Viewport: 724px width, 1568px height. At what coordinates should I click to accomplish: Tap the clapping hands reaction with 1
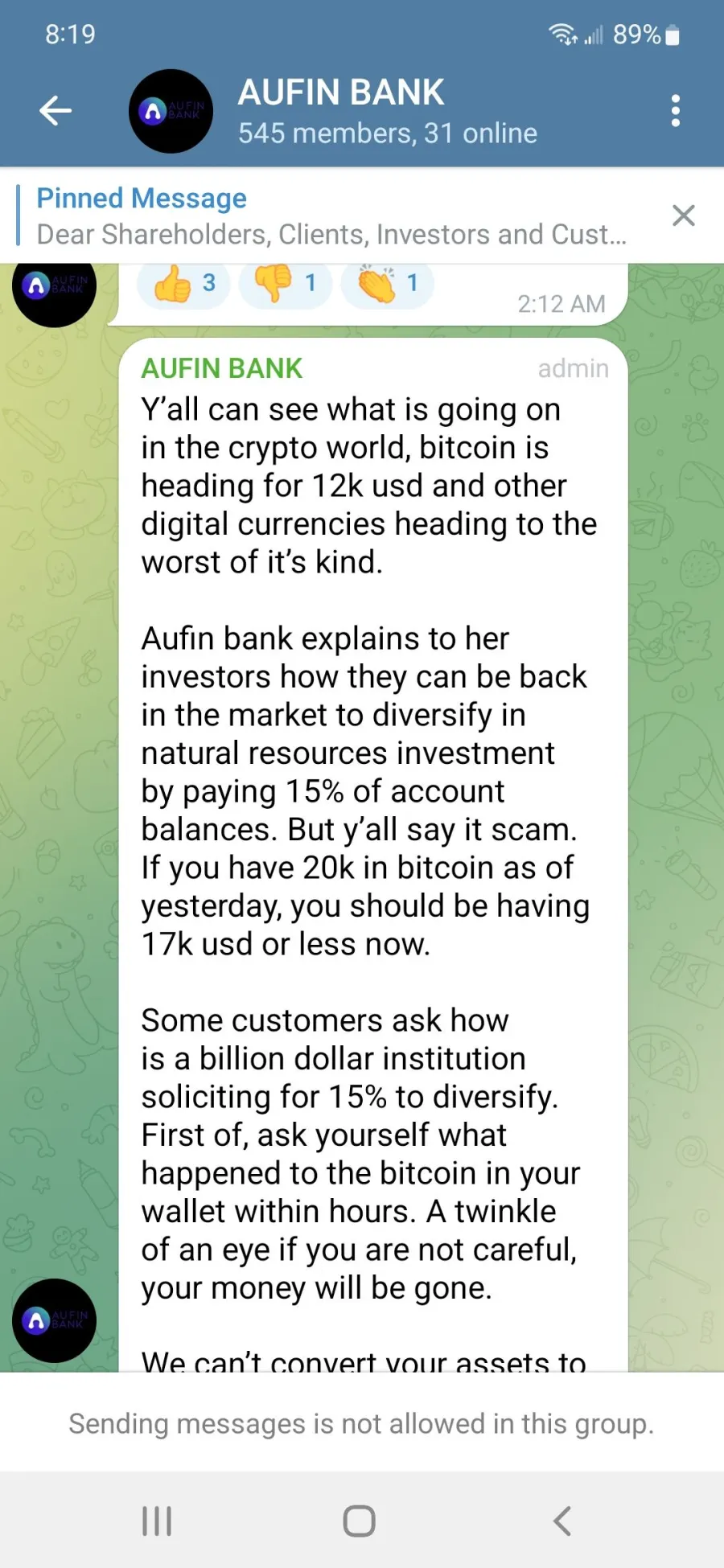(388, 283)
